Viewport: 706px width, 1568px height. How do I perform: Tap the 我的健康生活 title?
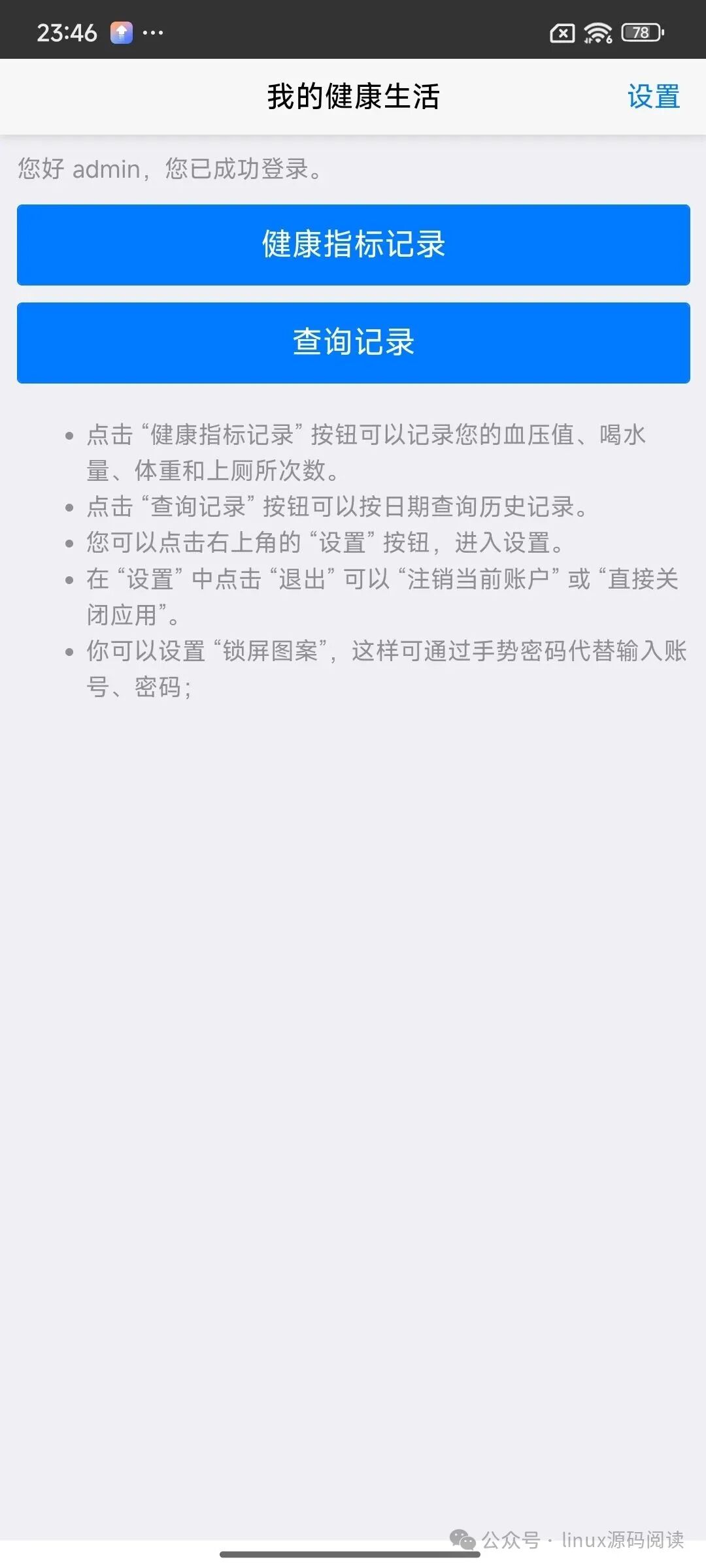353,95
